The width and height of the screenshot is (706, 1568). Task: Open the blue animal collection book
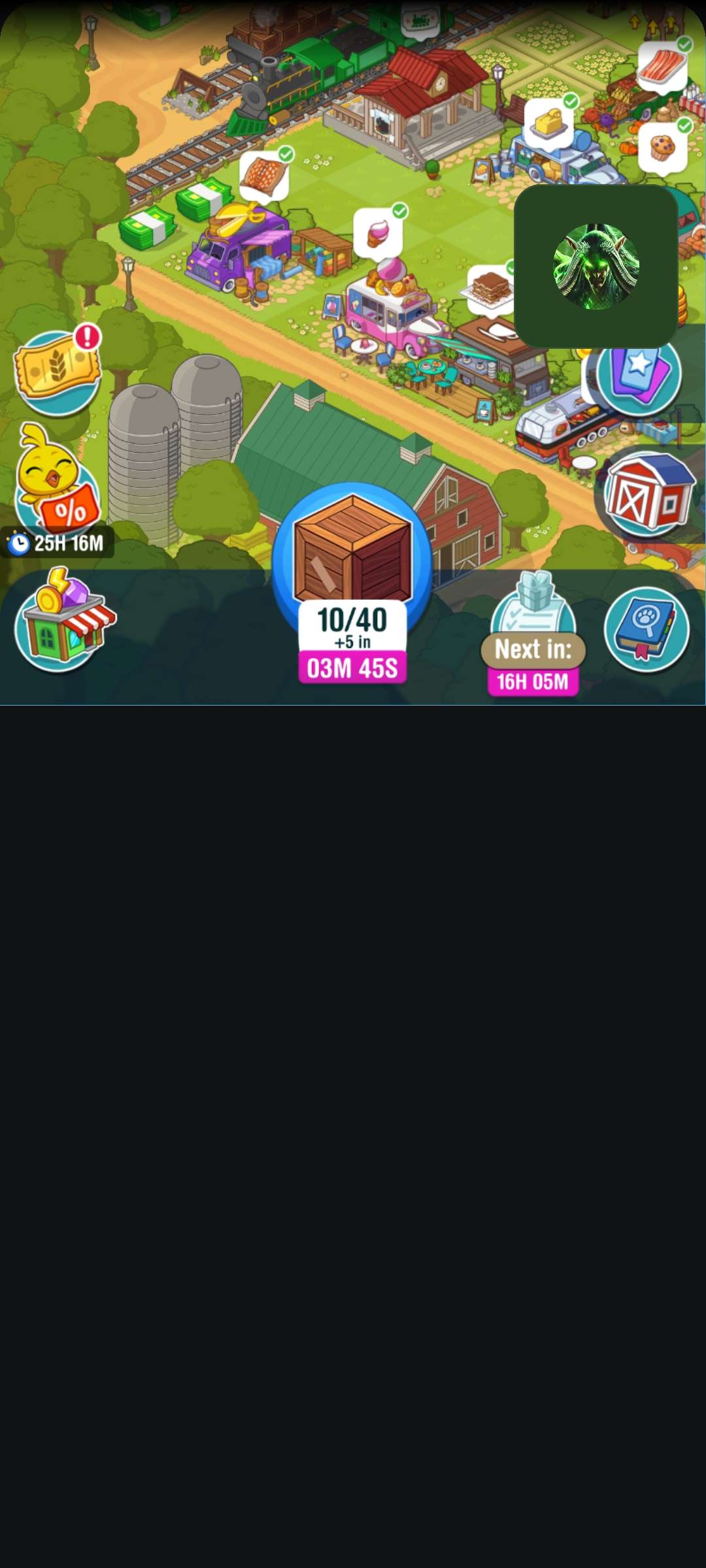646,629
